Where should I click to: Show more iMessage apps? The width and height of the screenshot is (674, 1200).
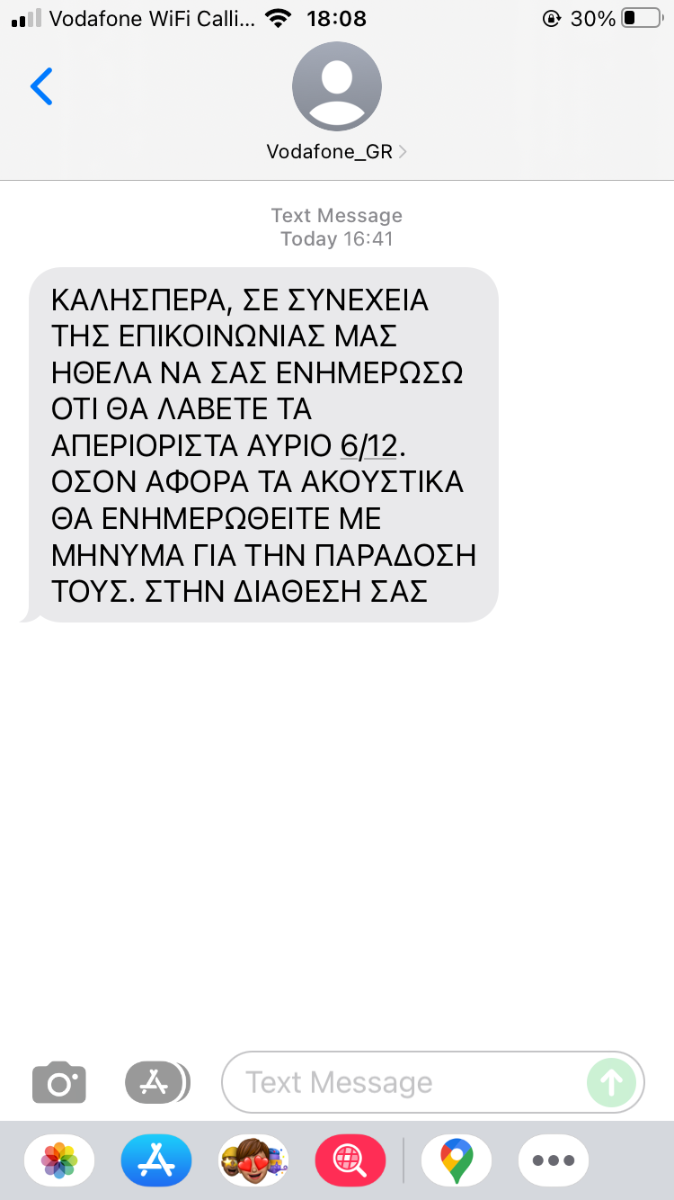[x=553, y=1161]
